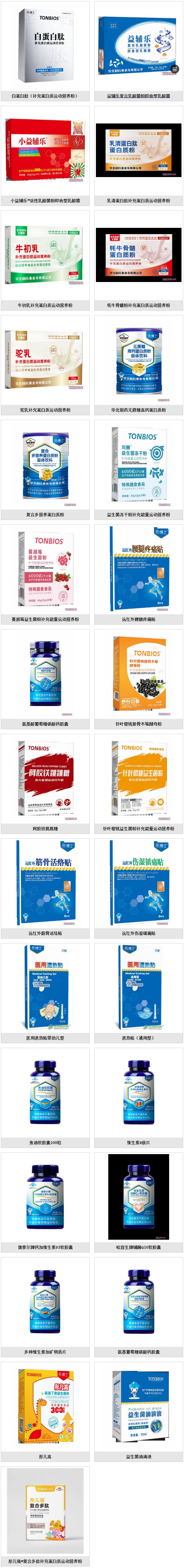View the 医用退热贴婴幼儿型 product
This screenshot has width=184, height=1568.
point(46,987)
